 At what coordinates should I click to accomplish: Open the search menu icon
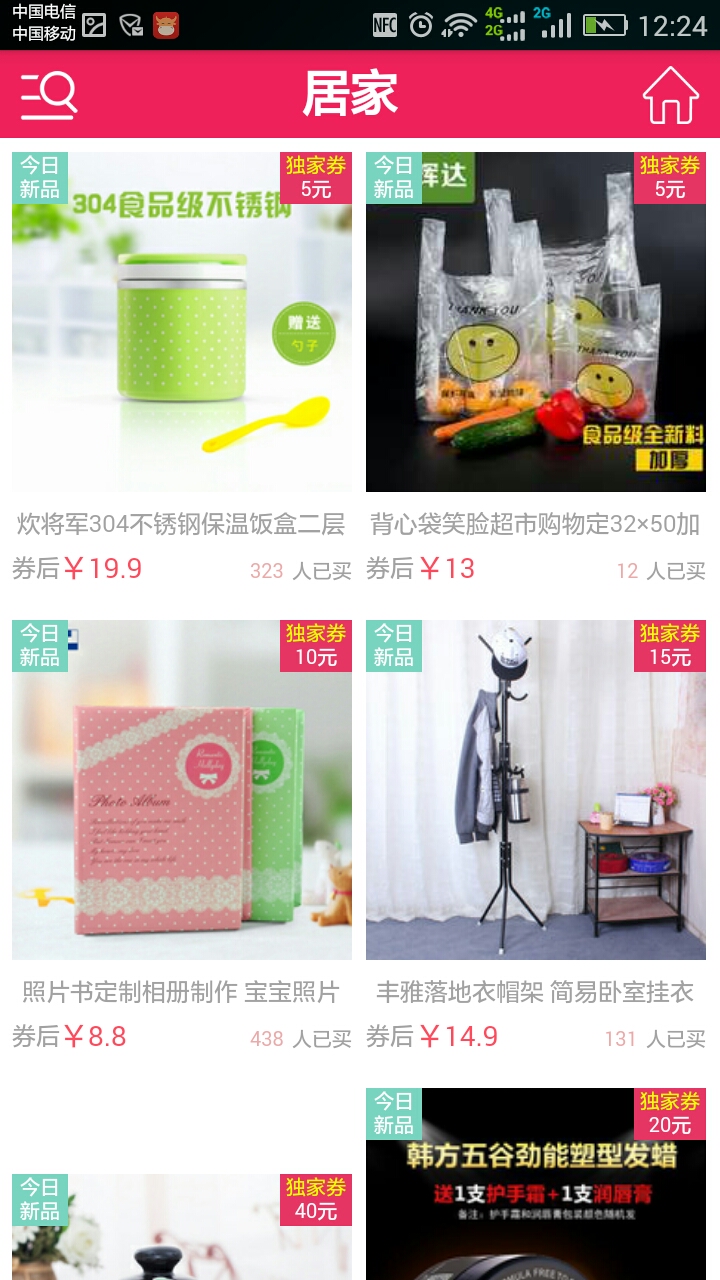click(48, 95)
